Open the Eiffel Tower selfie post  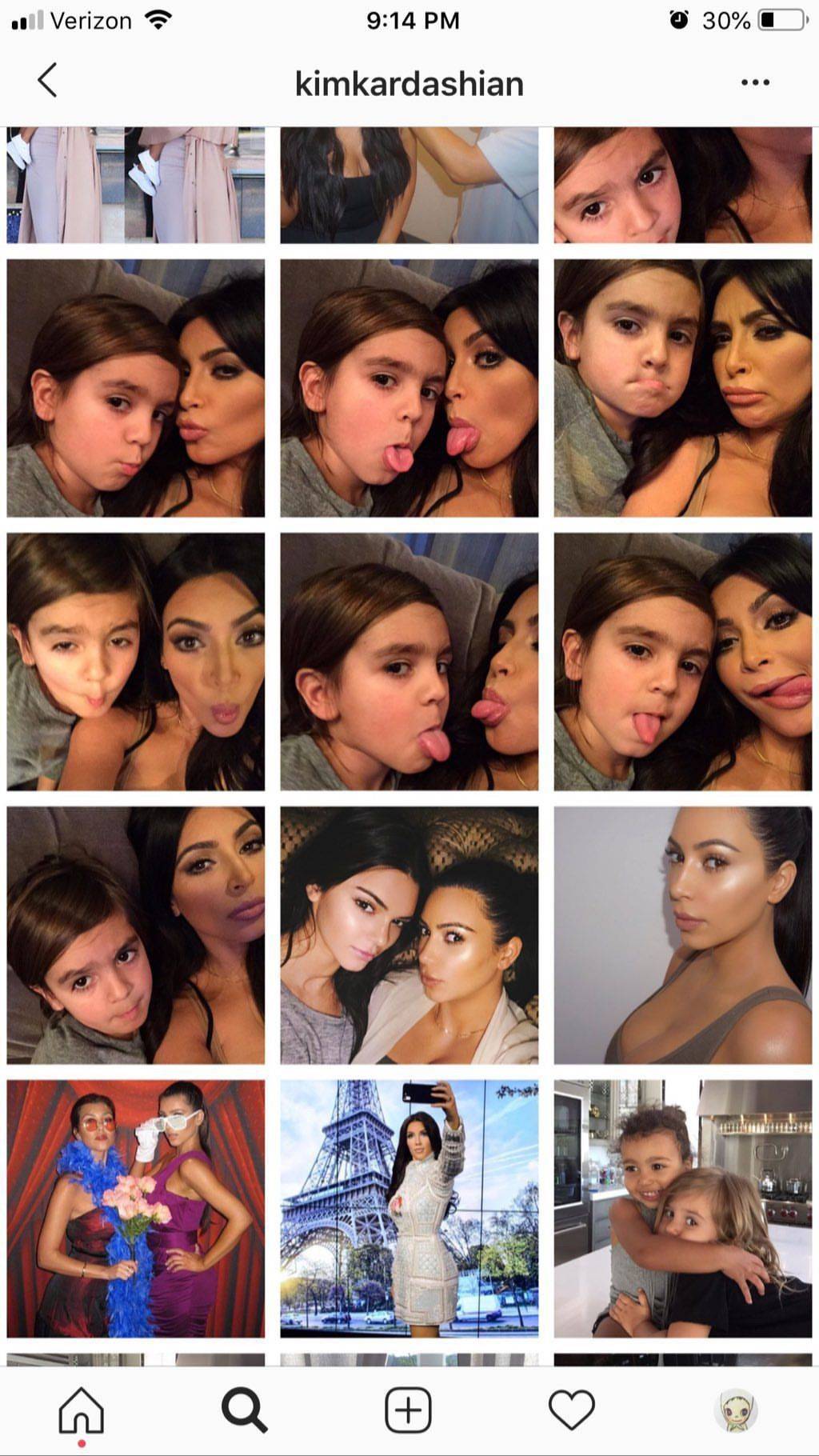[409, 1209]
